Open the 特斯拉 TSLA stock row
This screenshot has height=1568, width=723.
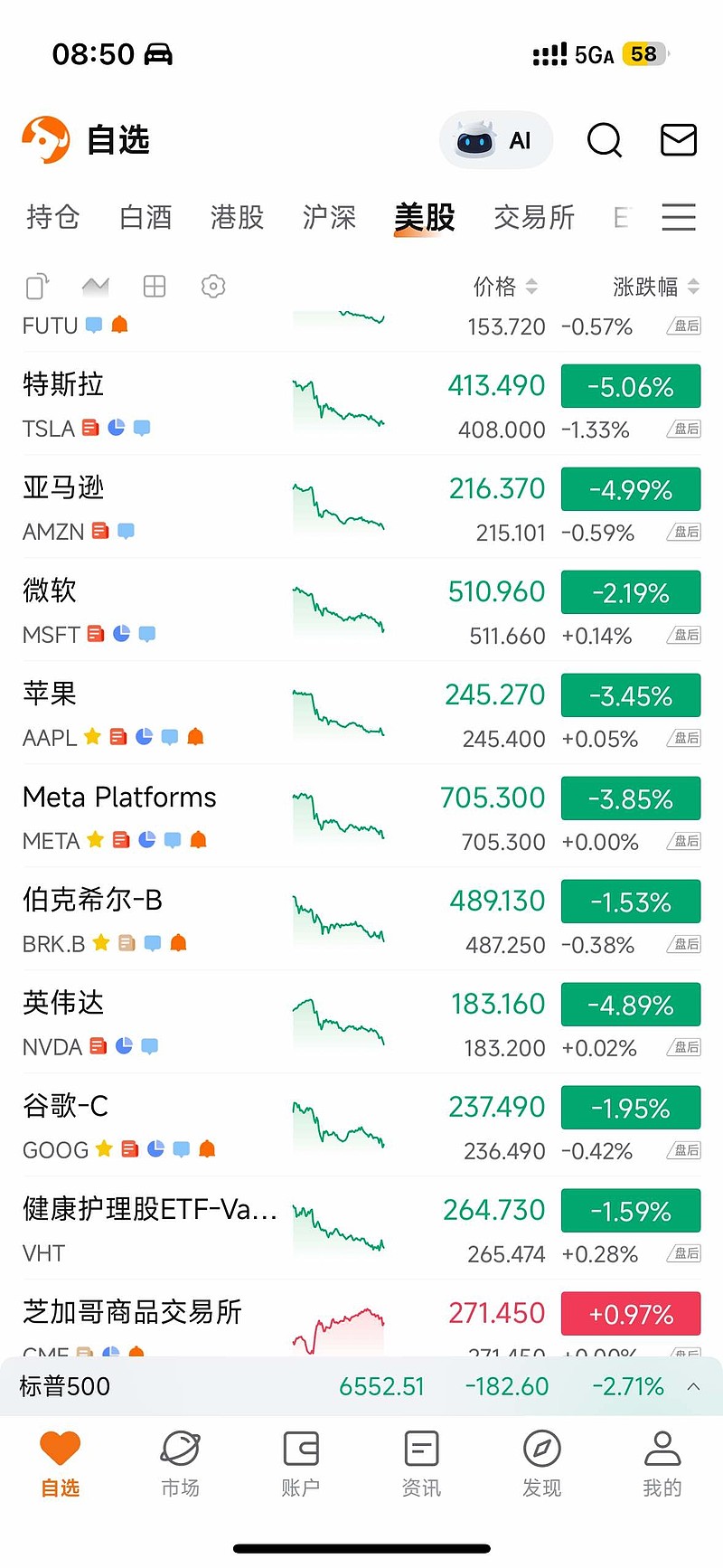[x=145, y=404]
